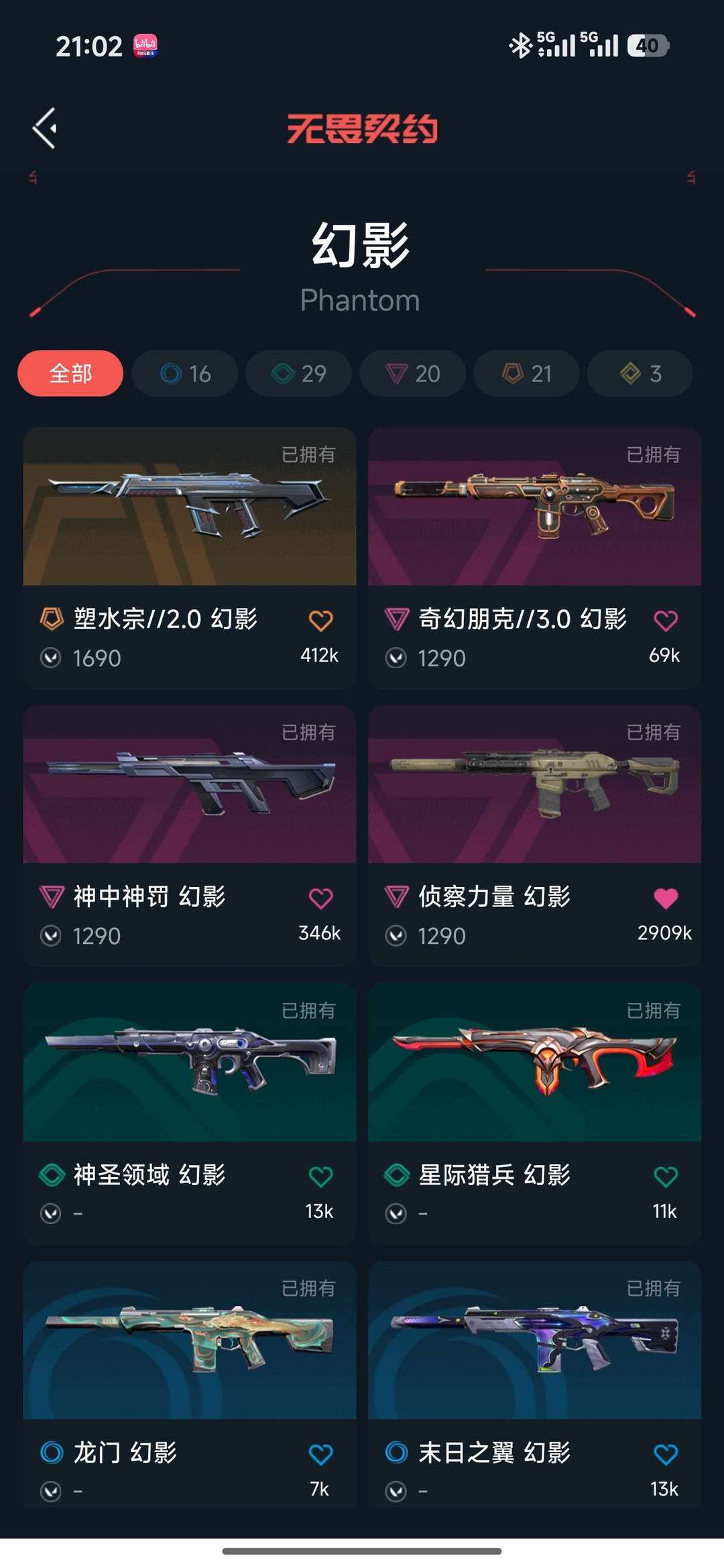
Task: Like the 星际猎兵 幻影 skin
Action: pyautogui.click(x=666, y=1177)
